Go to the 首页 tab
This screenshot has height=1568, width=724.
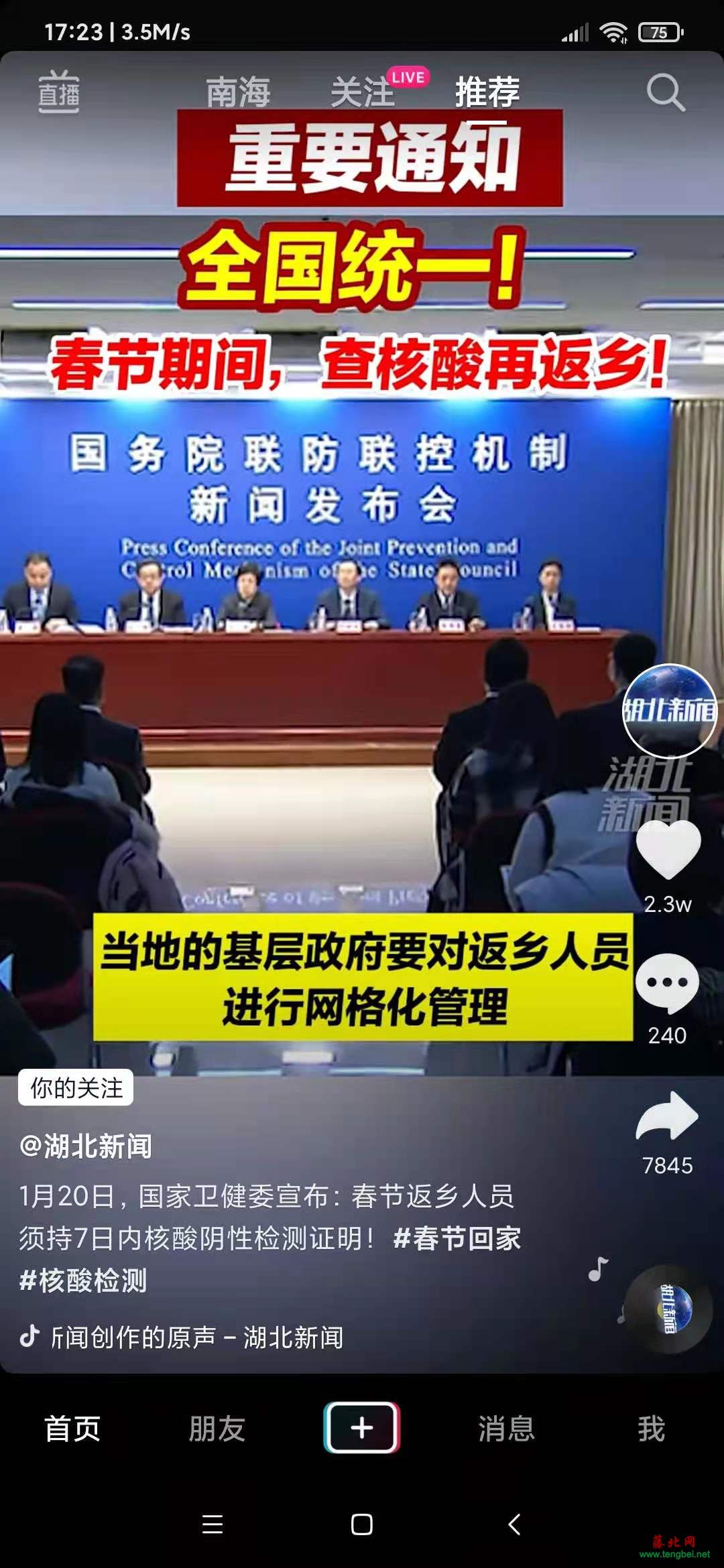pos(72,1428)
